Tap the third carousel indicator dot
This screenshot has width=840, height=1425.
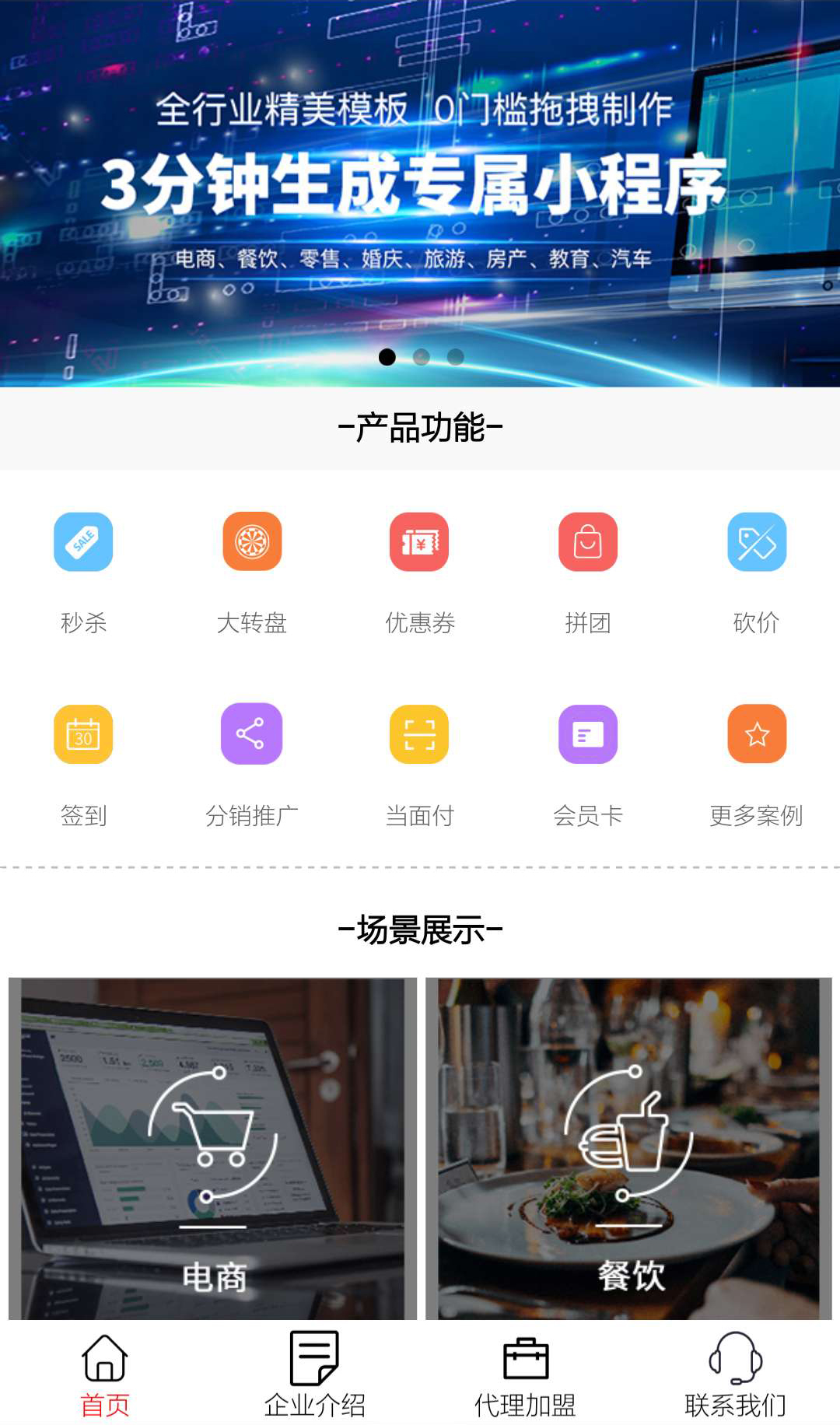click(454, 356)
